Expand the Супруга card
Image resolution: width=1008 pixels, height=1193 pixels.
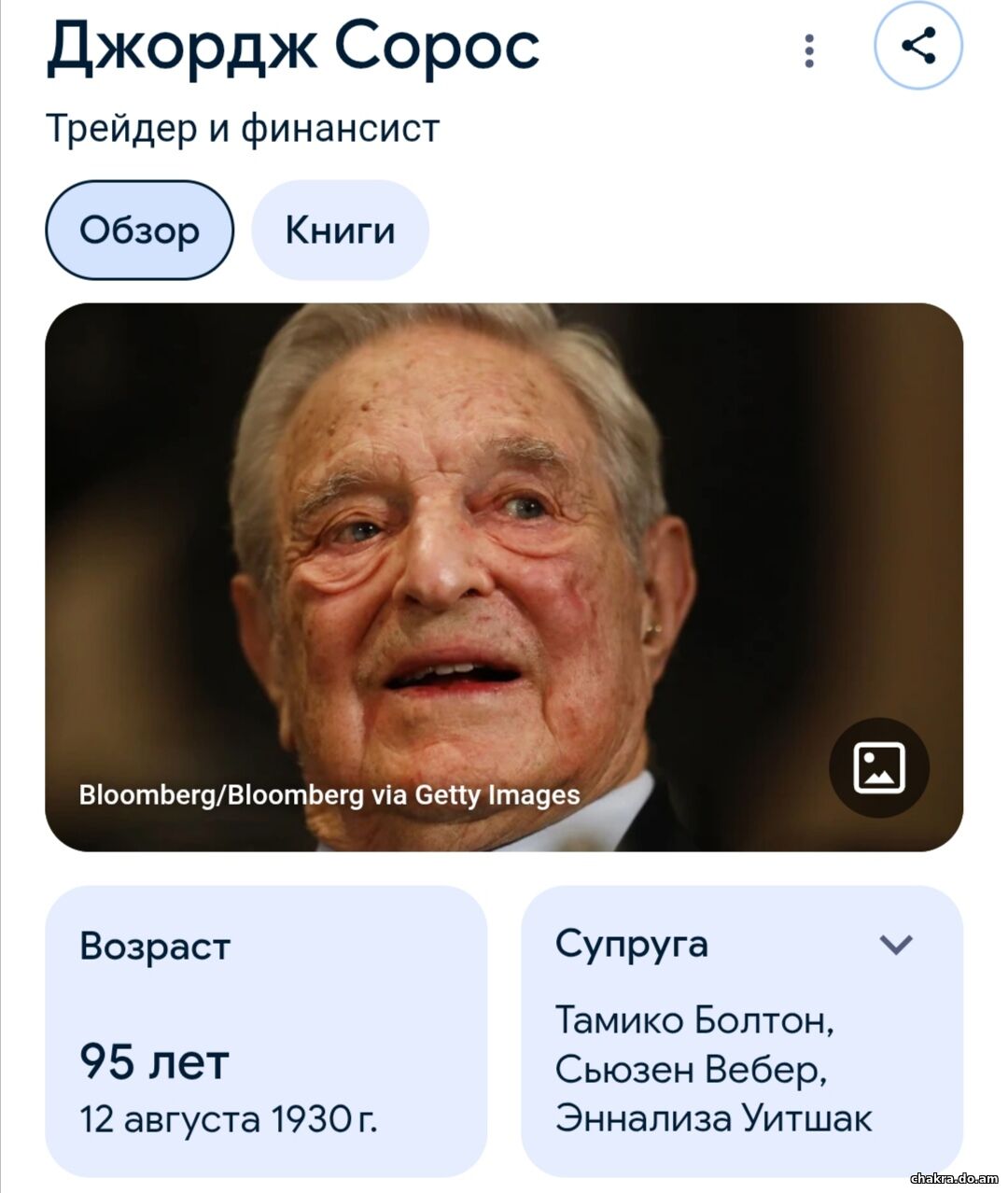click(x=896, y=945)
